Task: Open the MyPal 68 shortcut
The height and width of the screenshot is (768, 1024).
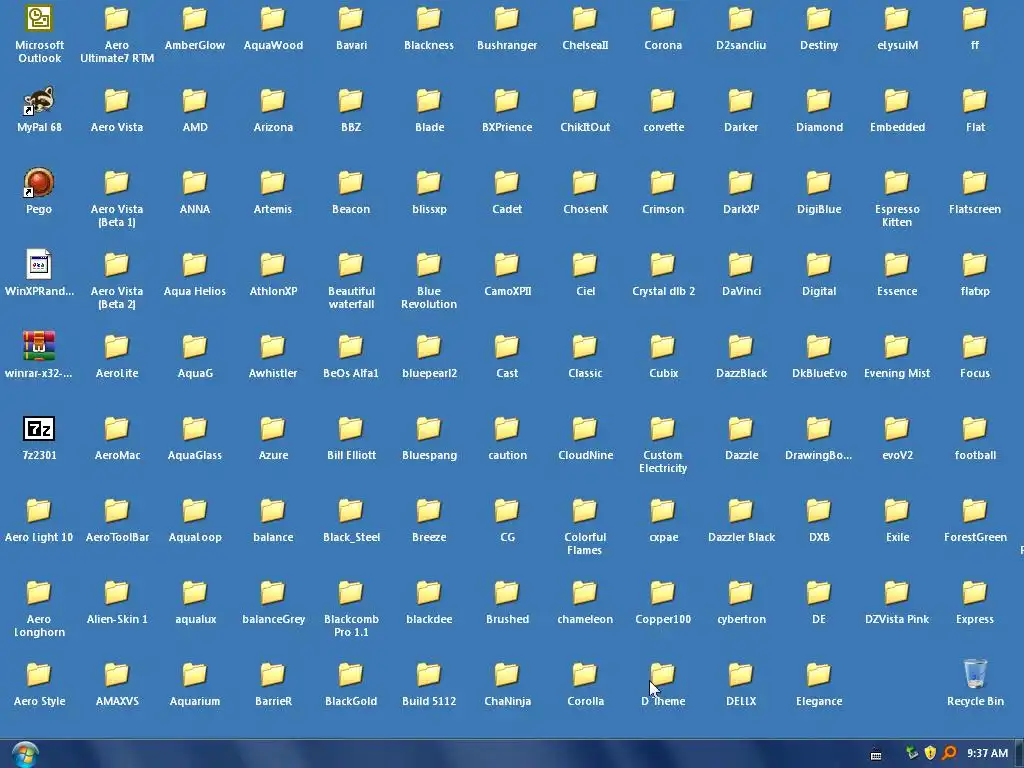Action: coord(39,102)
